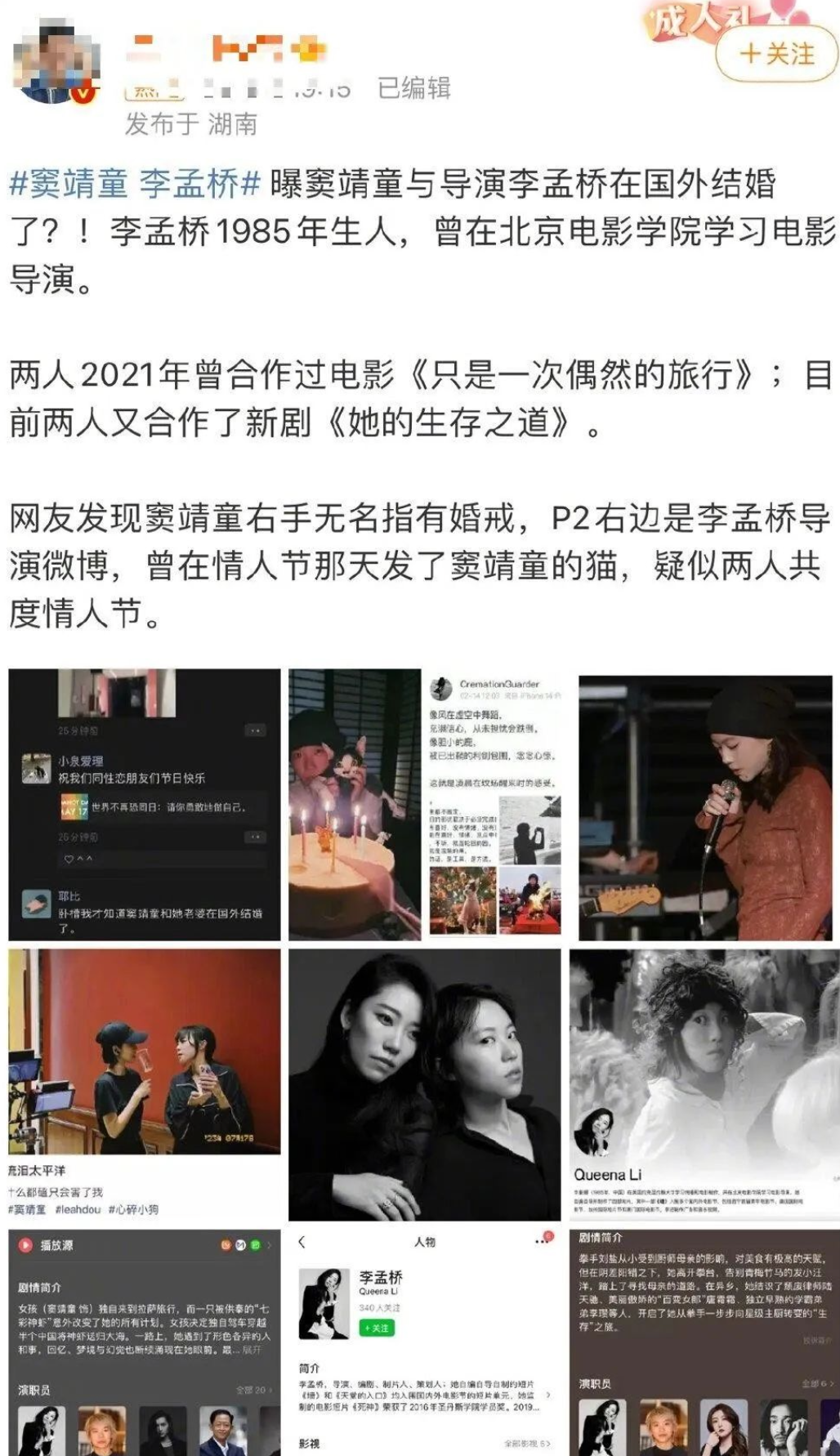Viewport: 840px width, 1456px height.
Task: Open the red-wall two women photo
Action: click(145, 1084)
